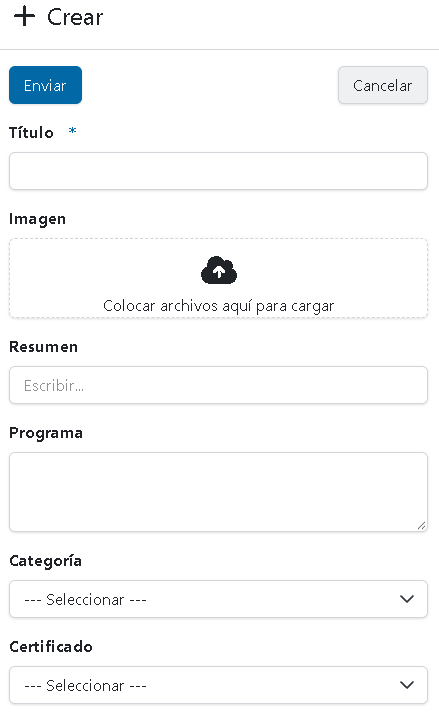
Task: Open the Imagen file upload area
Action: [x=218, y=278]
